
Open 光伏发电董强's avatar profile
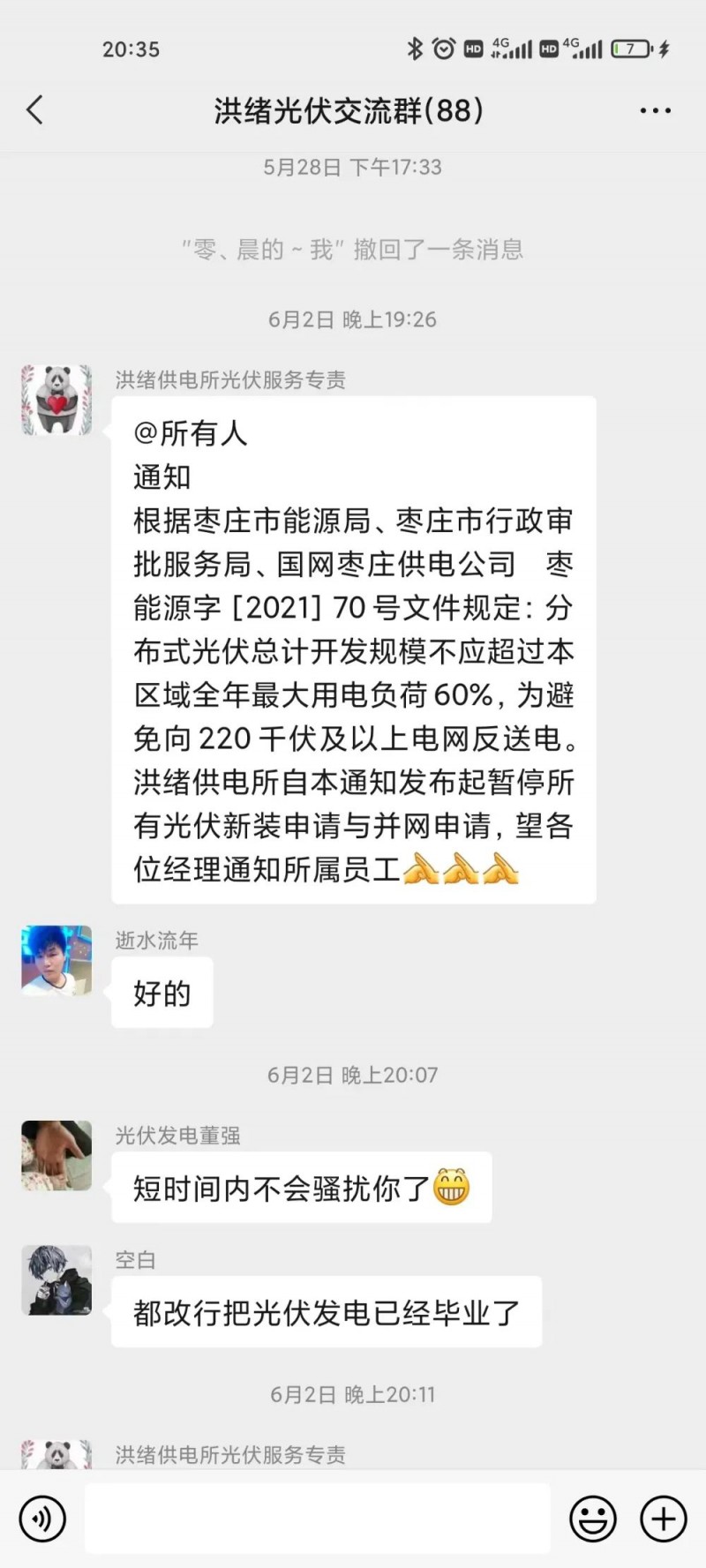tap(56, 1155)
